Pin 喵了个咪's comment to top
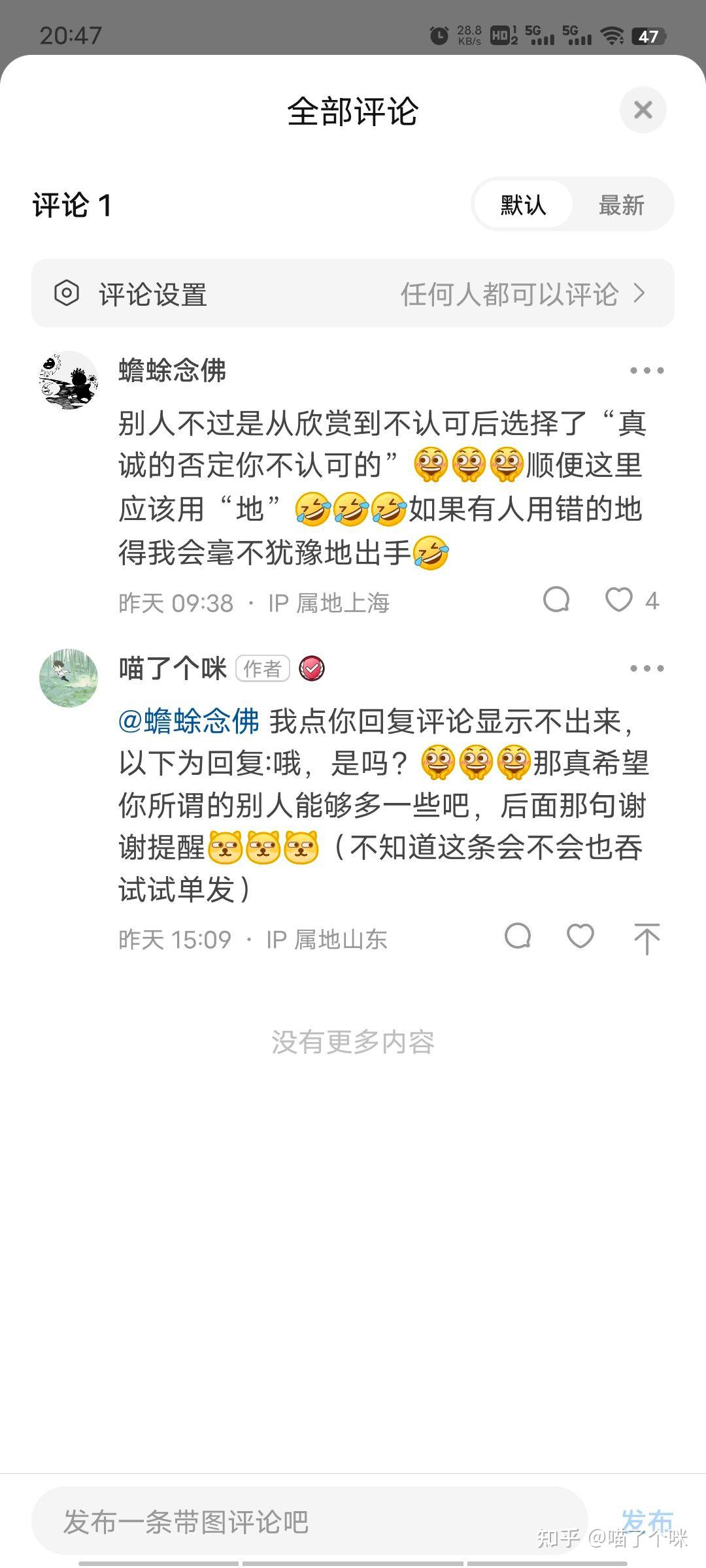Image resolution: width=706 pixels, height=1568 pixels. pyautogui.click(x=647, y=938)
